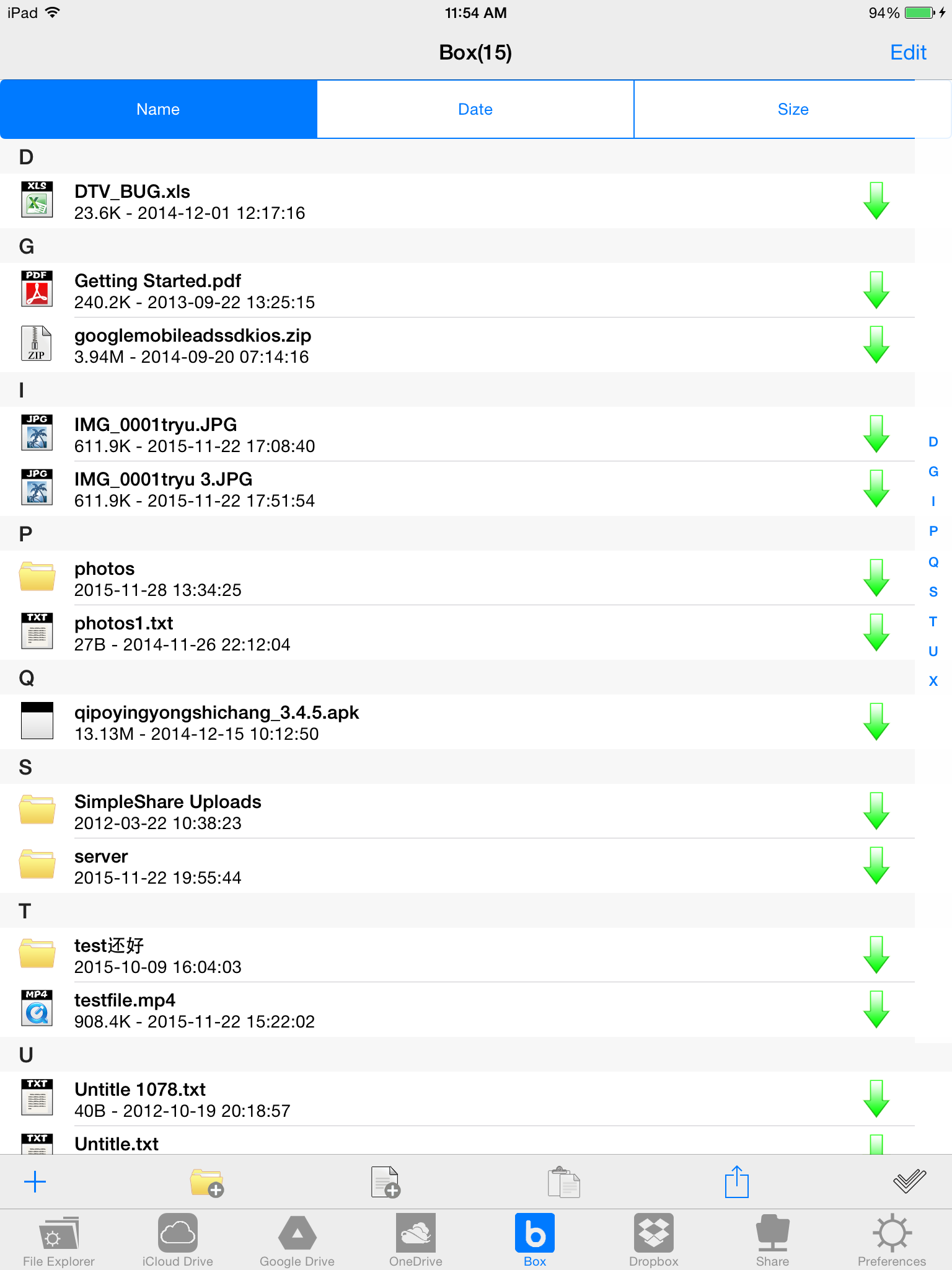Create a new text file
952x1270 pixels.
click(385, 1181)
